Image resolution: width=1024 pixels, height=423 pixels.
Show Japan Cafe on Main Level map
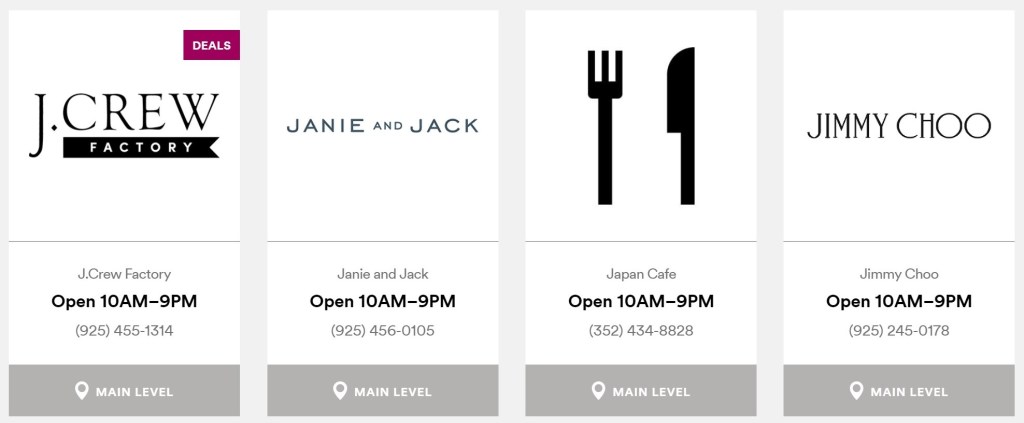click(640, 391)
